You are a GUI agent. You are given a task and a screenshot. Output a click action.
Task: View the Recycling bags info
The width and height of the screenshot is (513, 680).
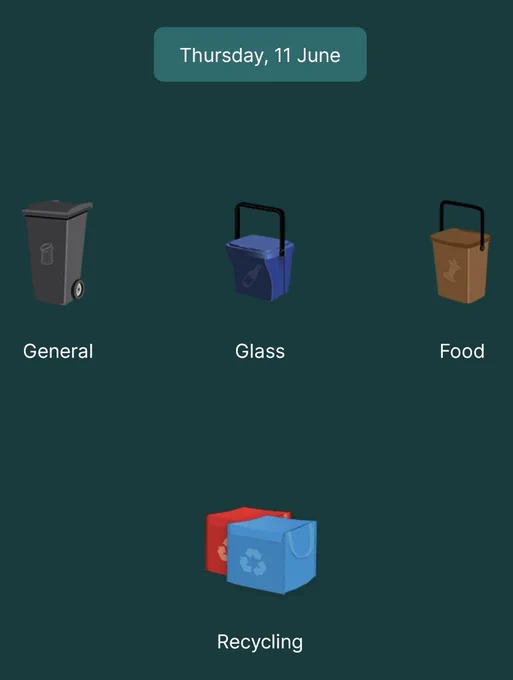pyautogui.click(x=261, y=550)
